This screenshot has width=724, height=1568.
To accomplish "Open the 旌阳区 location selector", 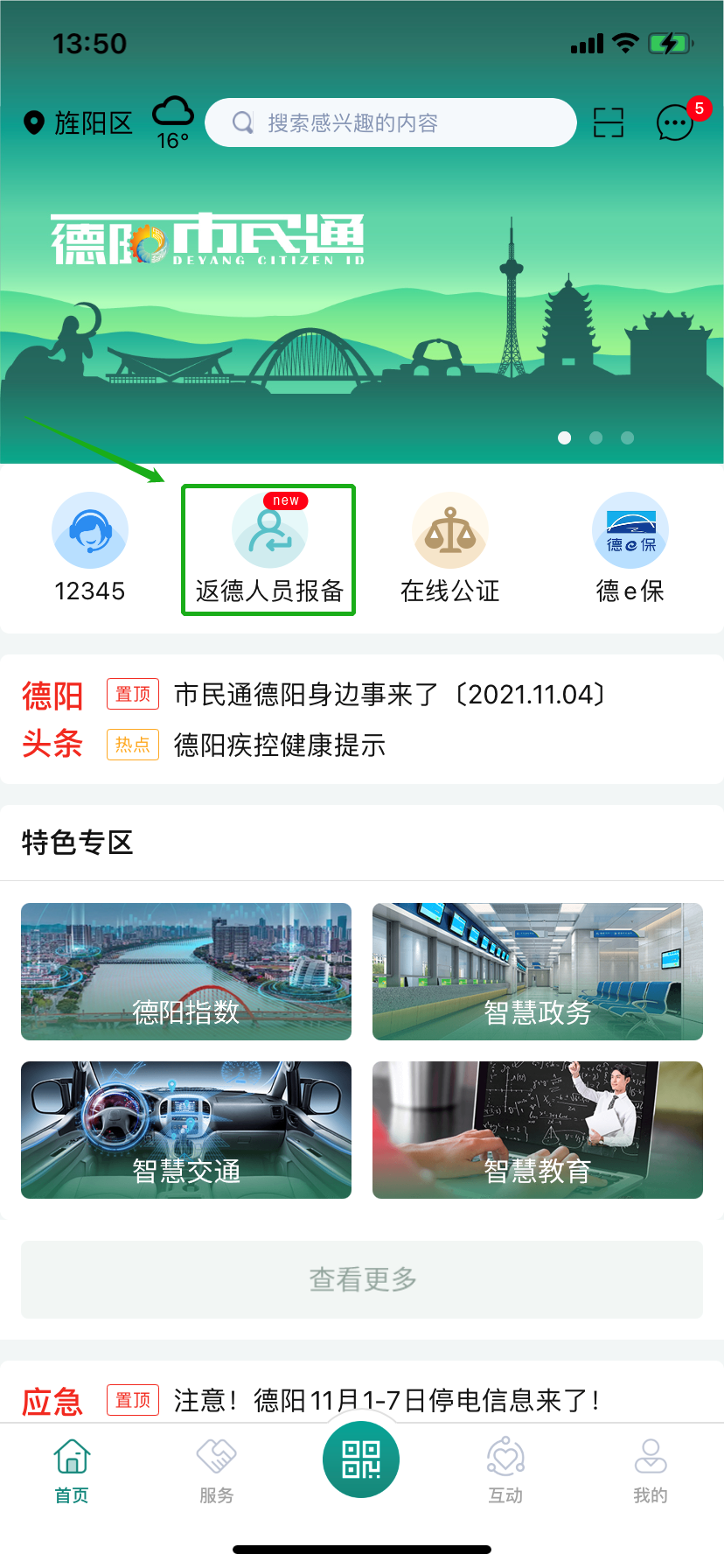I will point(79,123).
